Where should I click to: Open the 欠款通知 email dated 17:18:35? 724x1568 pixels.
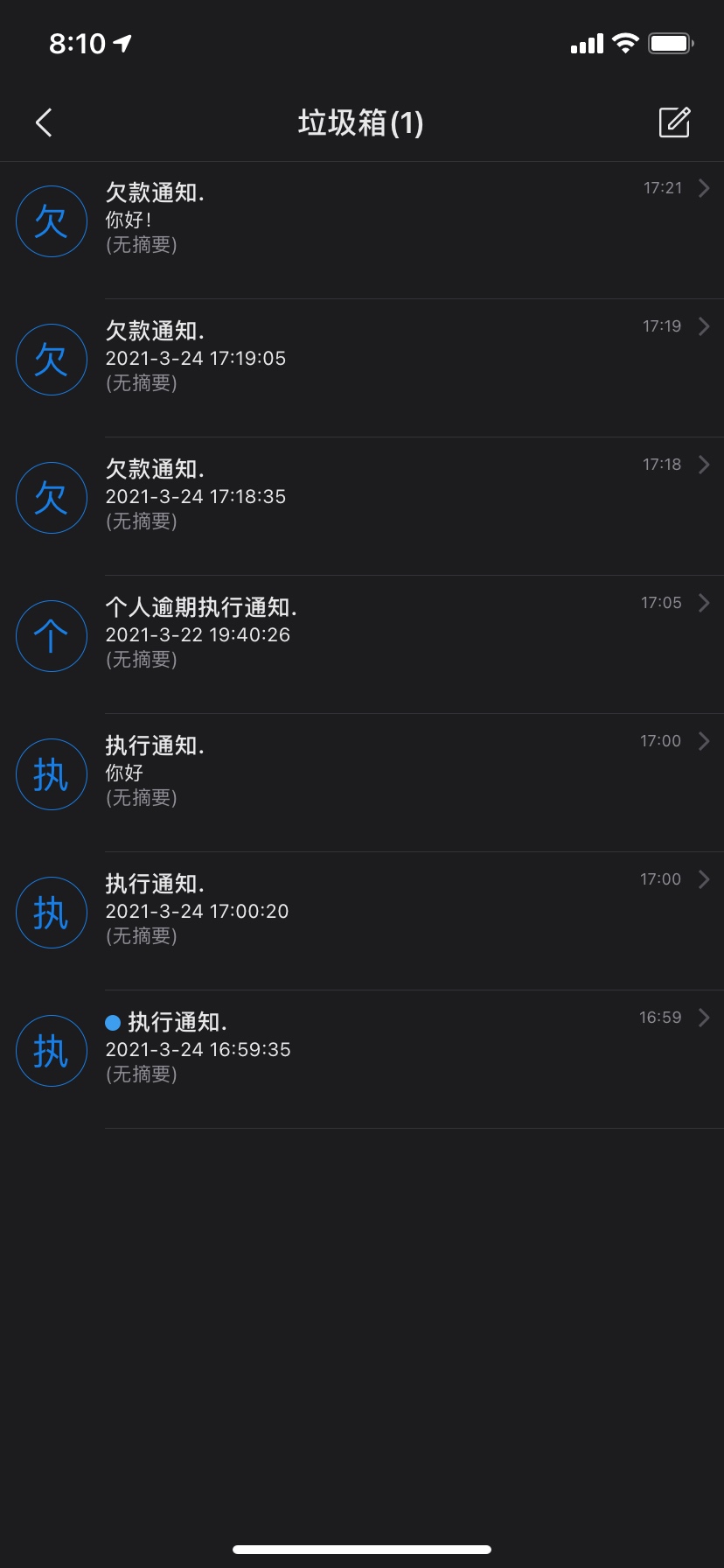pyautogui.click(x=362, y=507)
